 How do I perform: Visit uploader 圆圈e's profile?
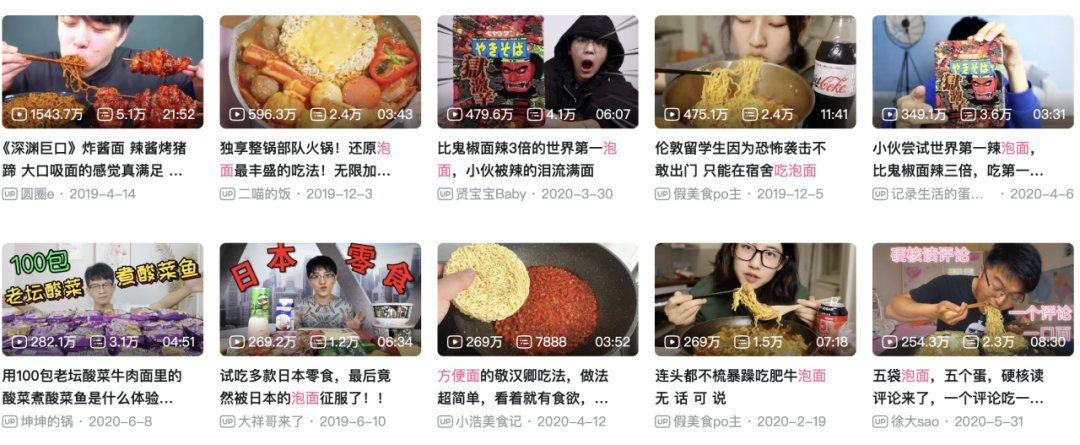point(42,194)
